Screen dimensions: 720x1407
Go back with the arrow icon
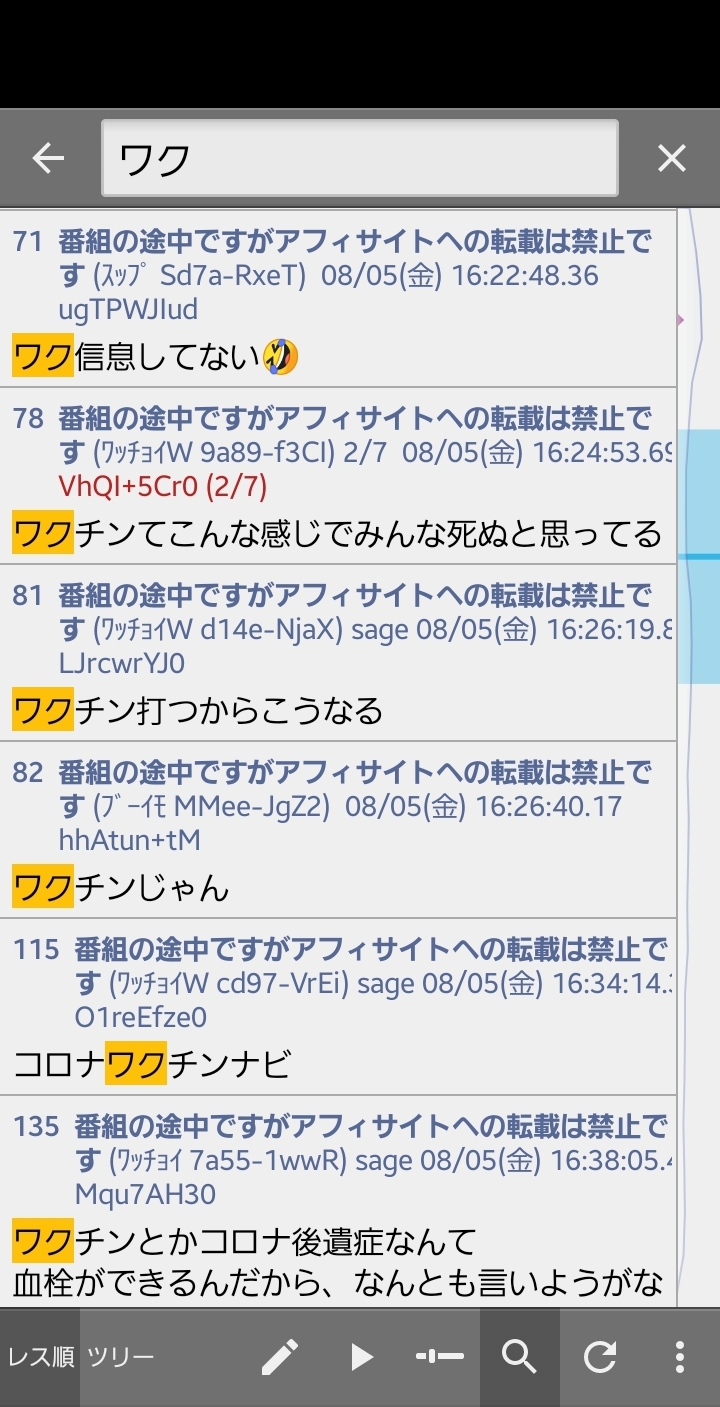pyautogui.click(x=47, y=158)
